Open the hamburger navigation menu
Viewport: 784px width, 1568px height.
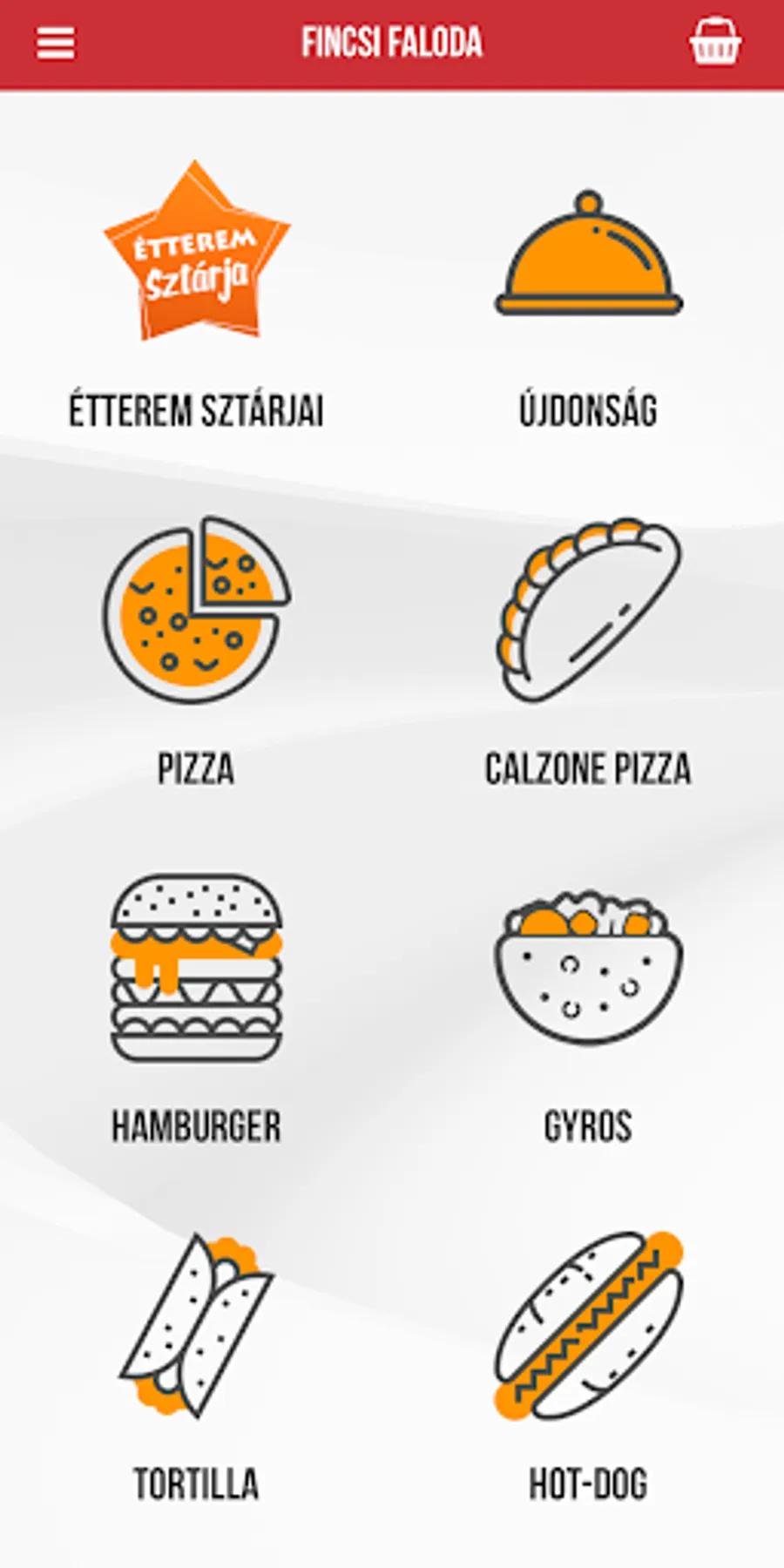[55, 43]
